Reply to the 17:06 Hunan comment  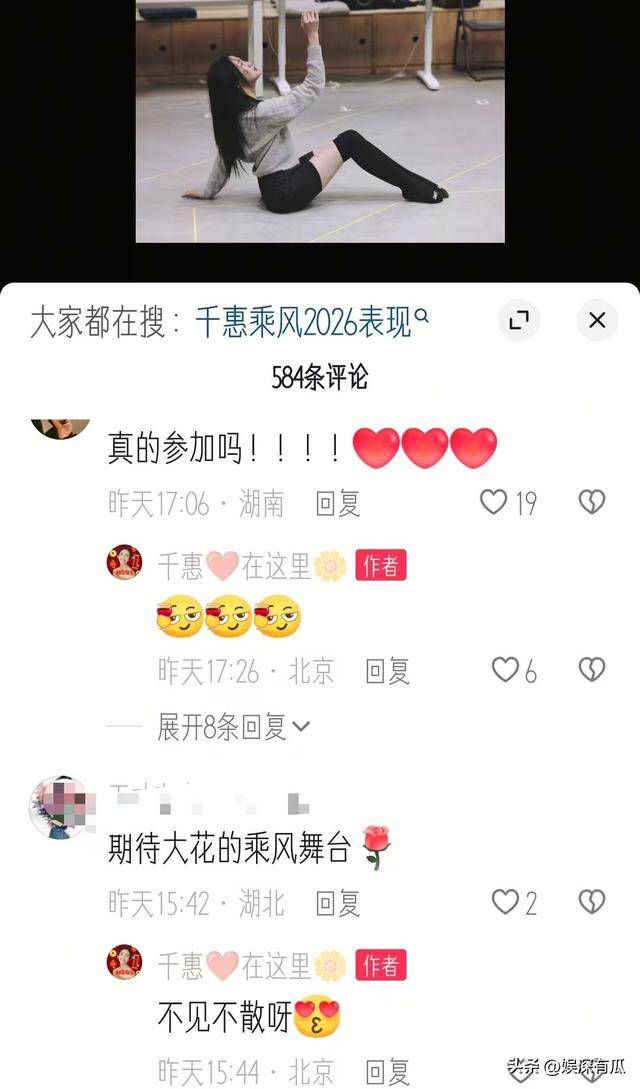pyautogui.click(x=338, y=503)
